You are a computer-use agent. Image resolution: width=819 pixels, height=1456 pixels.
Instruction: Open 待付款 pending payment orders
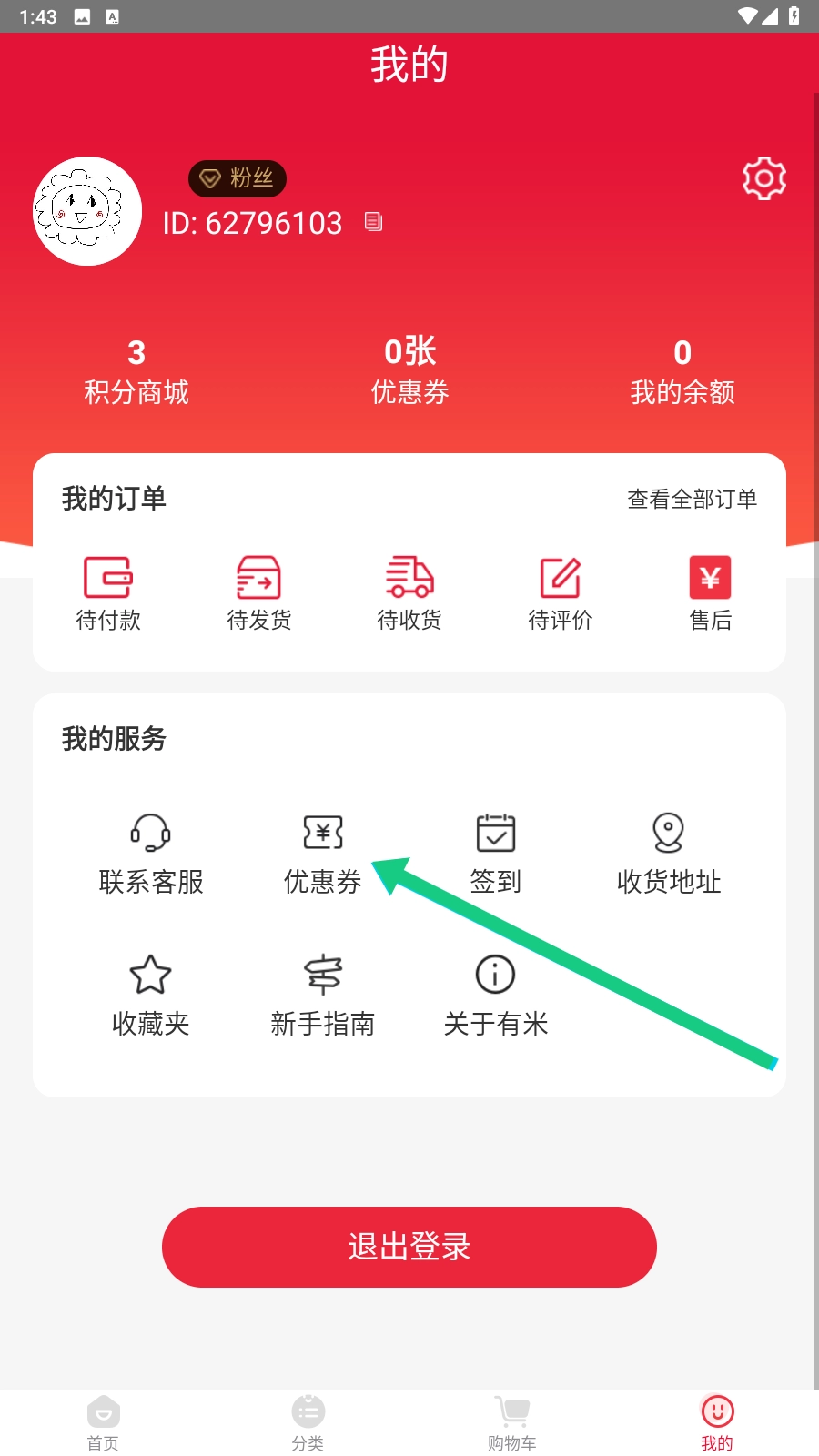pos(108,592)
